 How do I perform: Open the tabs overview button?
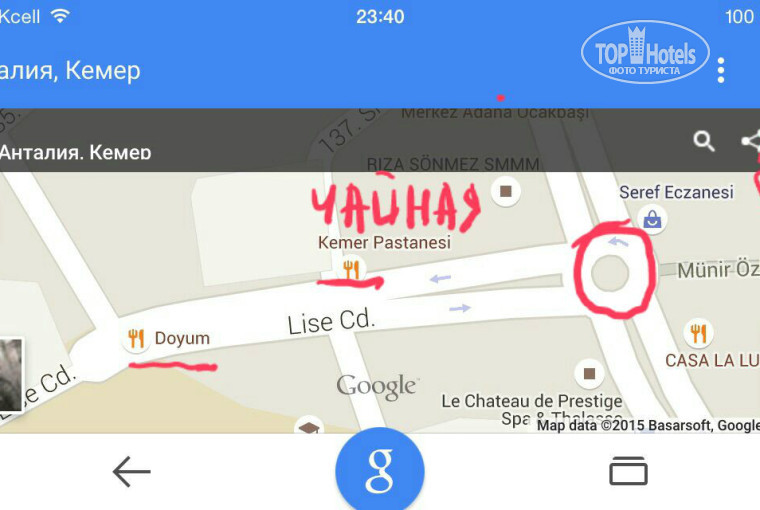pos(628,471)
